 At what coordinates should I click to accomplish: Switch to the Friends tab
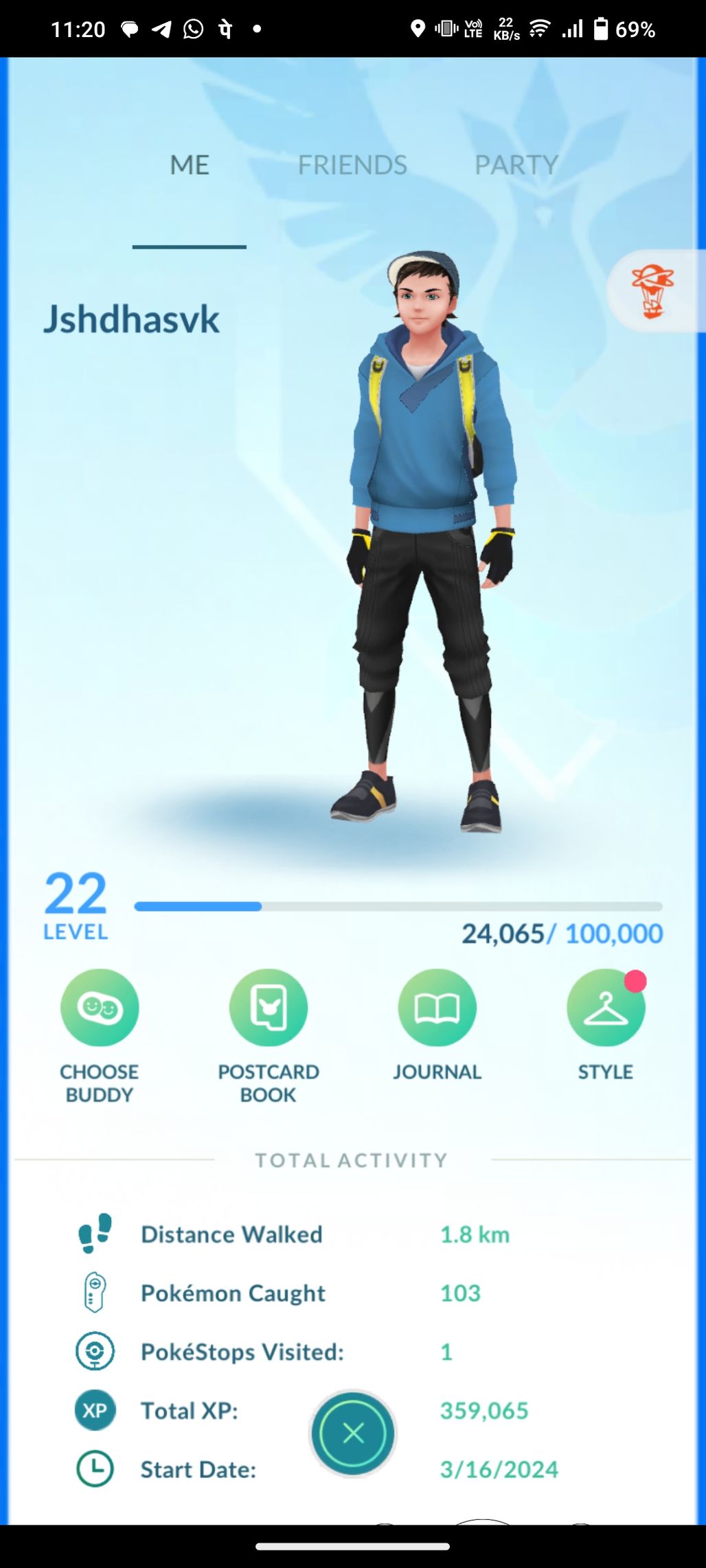pos(352,165)
